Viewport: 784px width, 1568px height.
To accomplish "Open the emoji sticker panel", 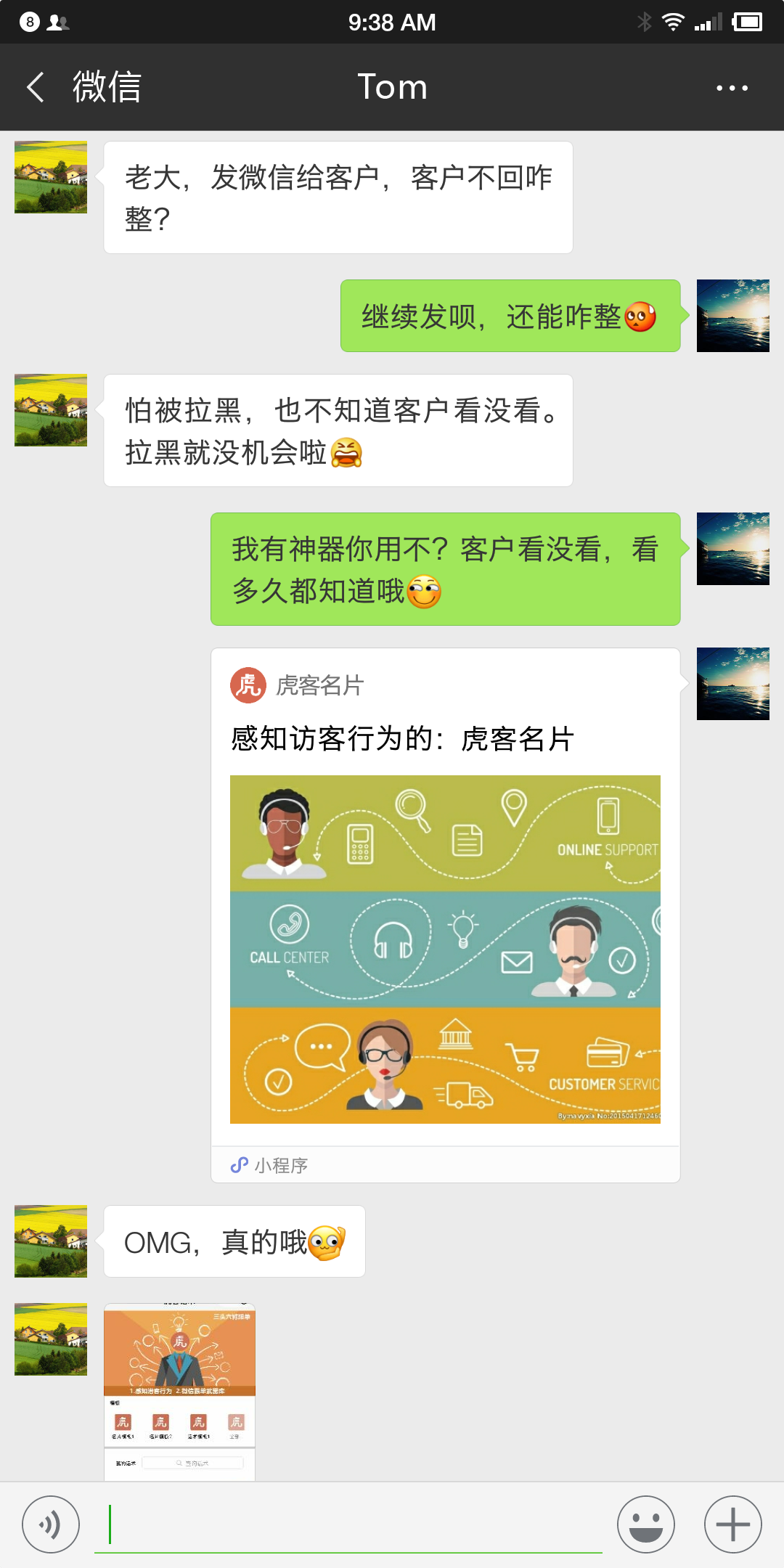I will (x=645, y=1524).
